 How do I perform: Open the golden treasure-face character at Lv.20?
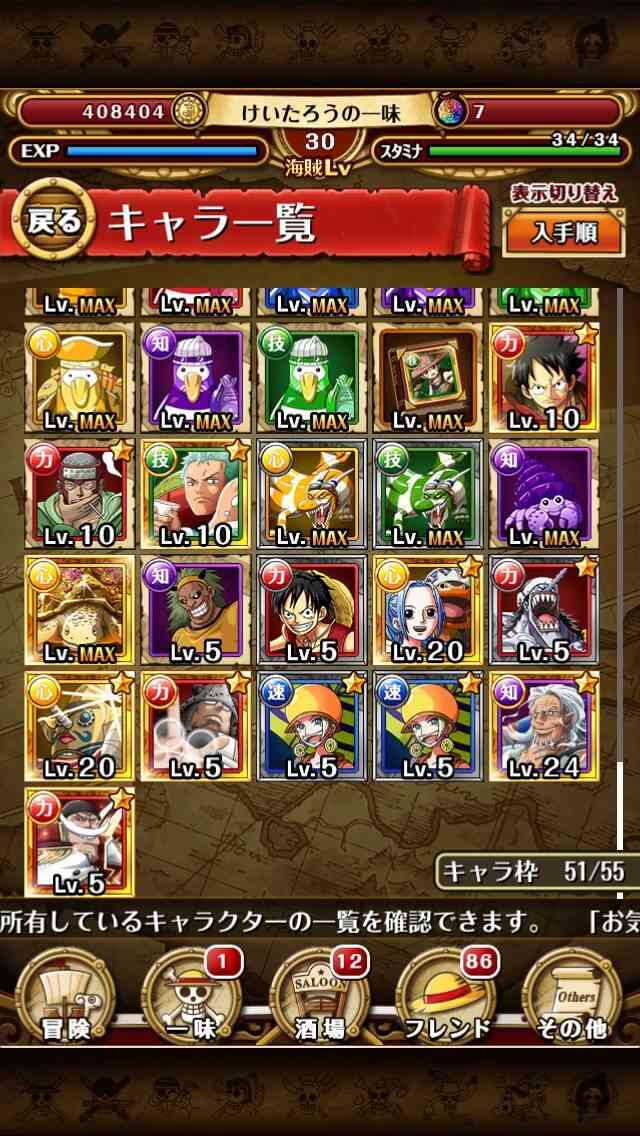pyautogui.click(x=80, y=726)
